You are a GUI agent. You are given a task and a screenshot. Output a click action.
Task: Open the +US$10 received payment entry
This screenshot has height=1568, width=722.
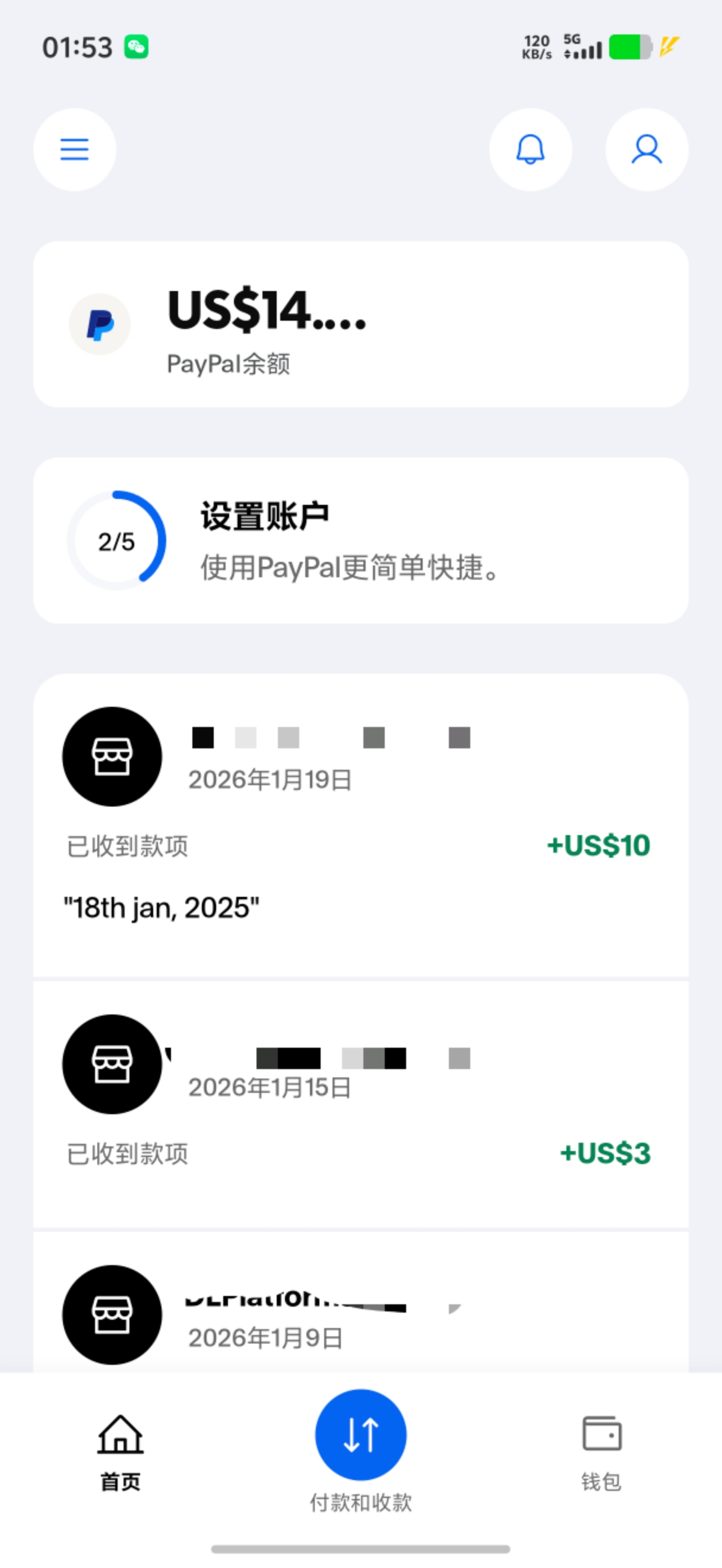point(598,846)
